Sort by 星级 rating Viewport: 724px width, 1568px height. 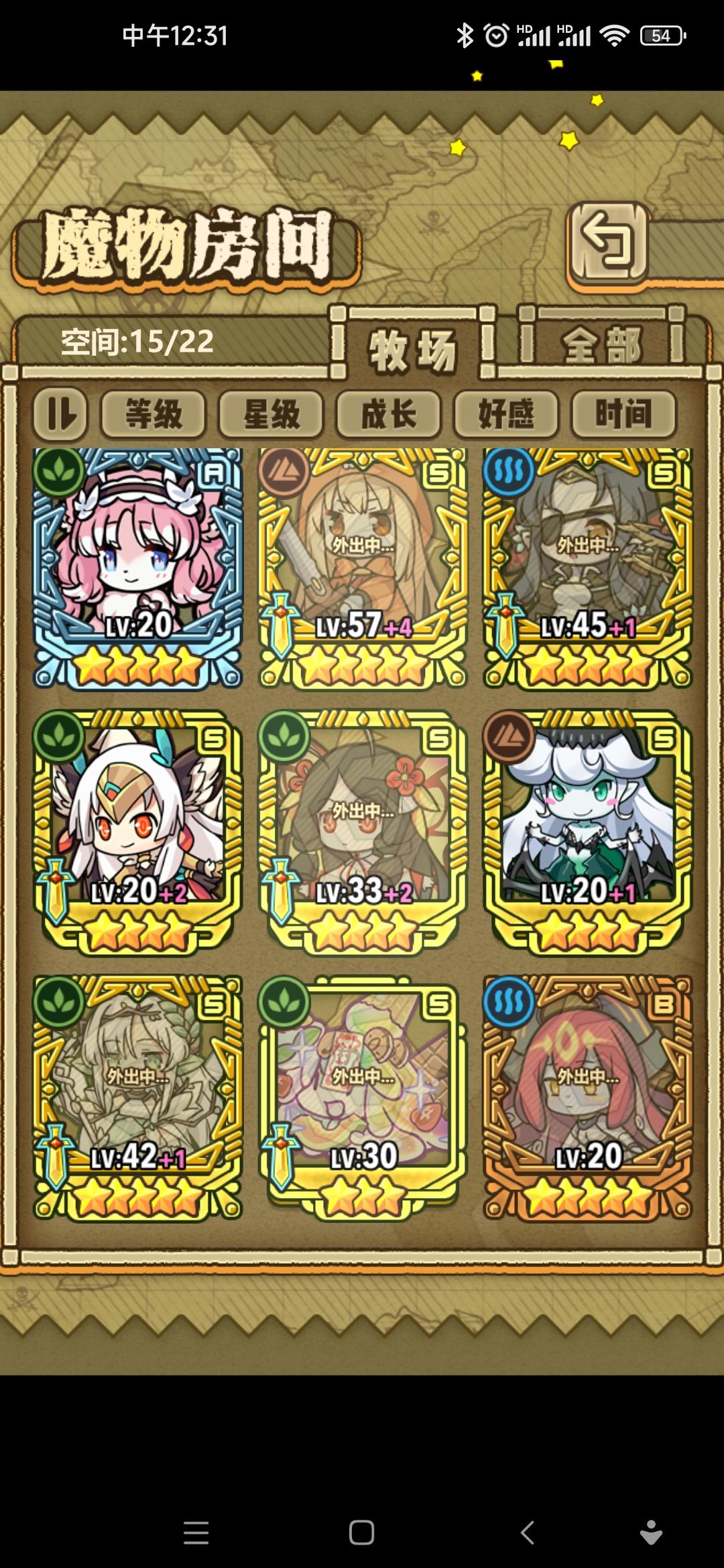click(271, 415)
